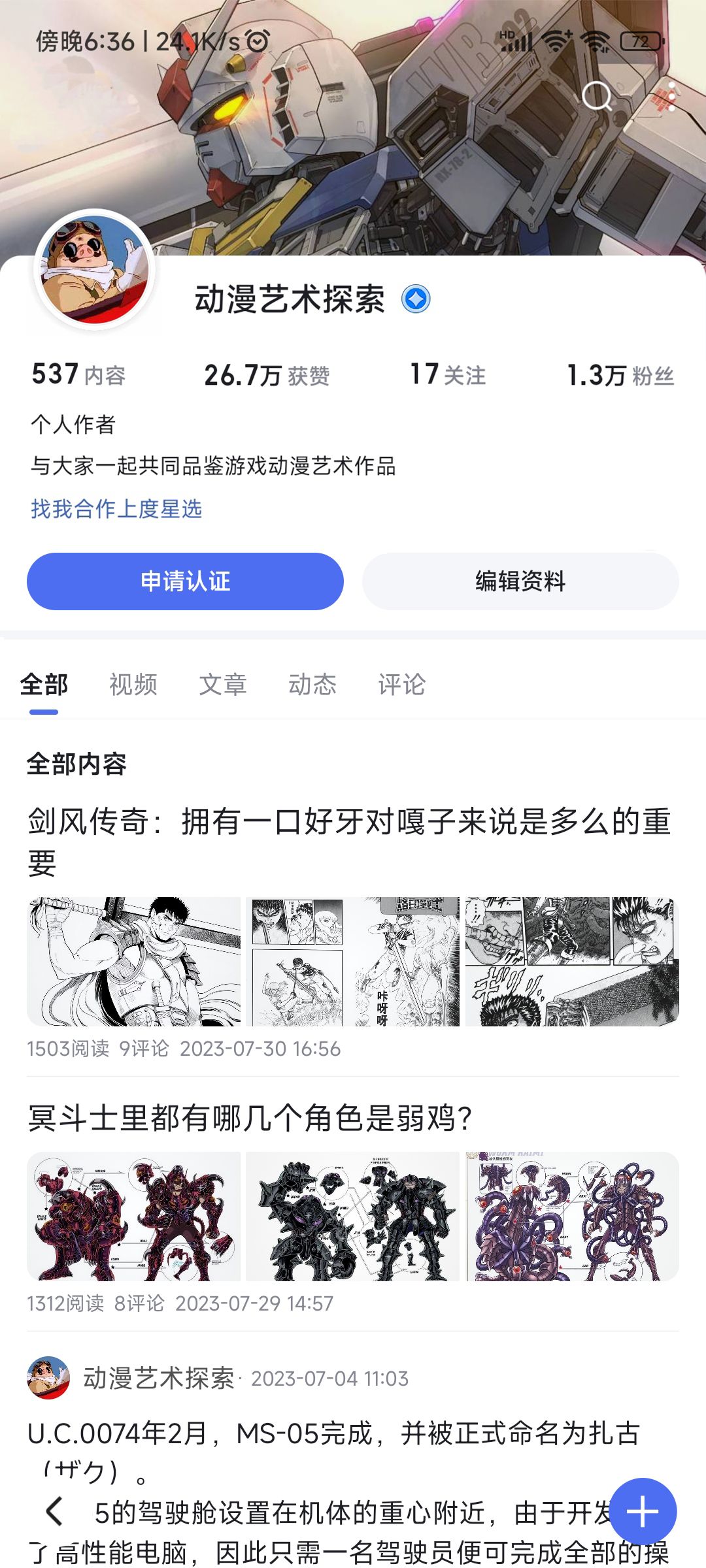
Task: Open the first manga image of 剑风传奇 post
Action: point(134,961)
